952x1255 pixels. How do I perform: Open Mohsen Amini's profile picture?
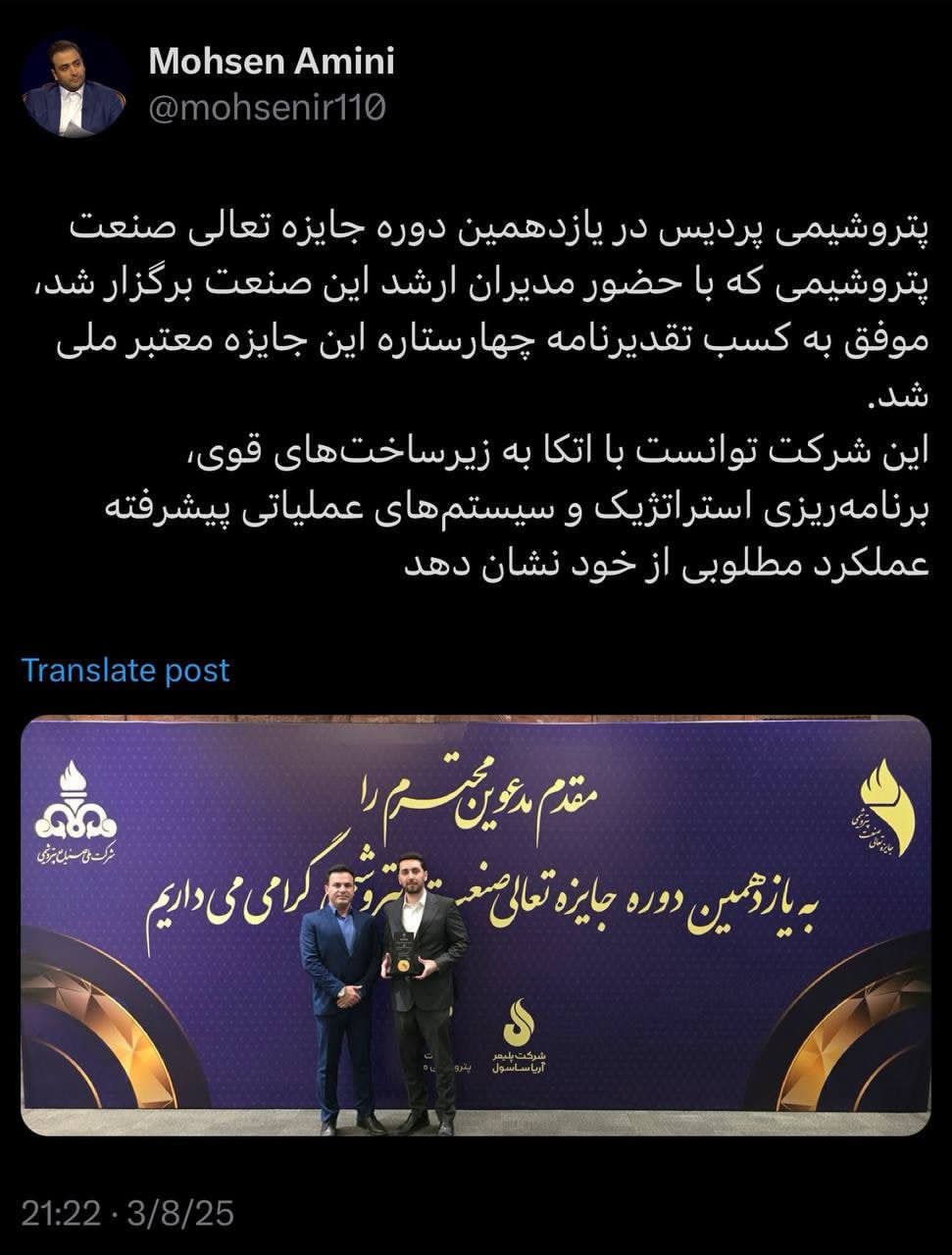(x=75, y=84)
